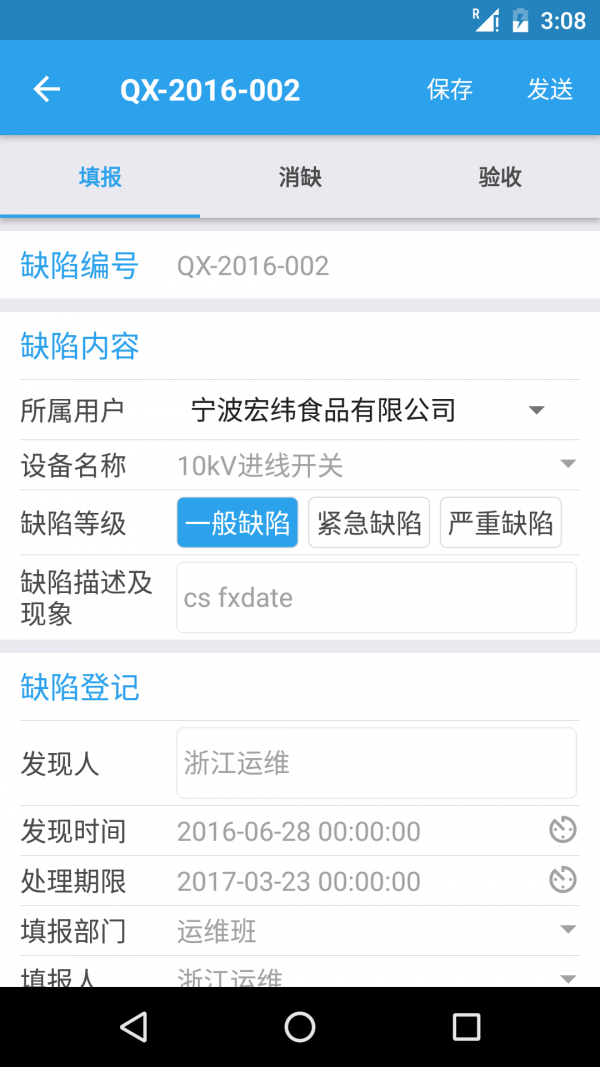
Task: Switch to the 消缺 tab
Action: point(300,177)
